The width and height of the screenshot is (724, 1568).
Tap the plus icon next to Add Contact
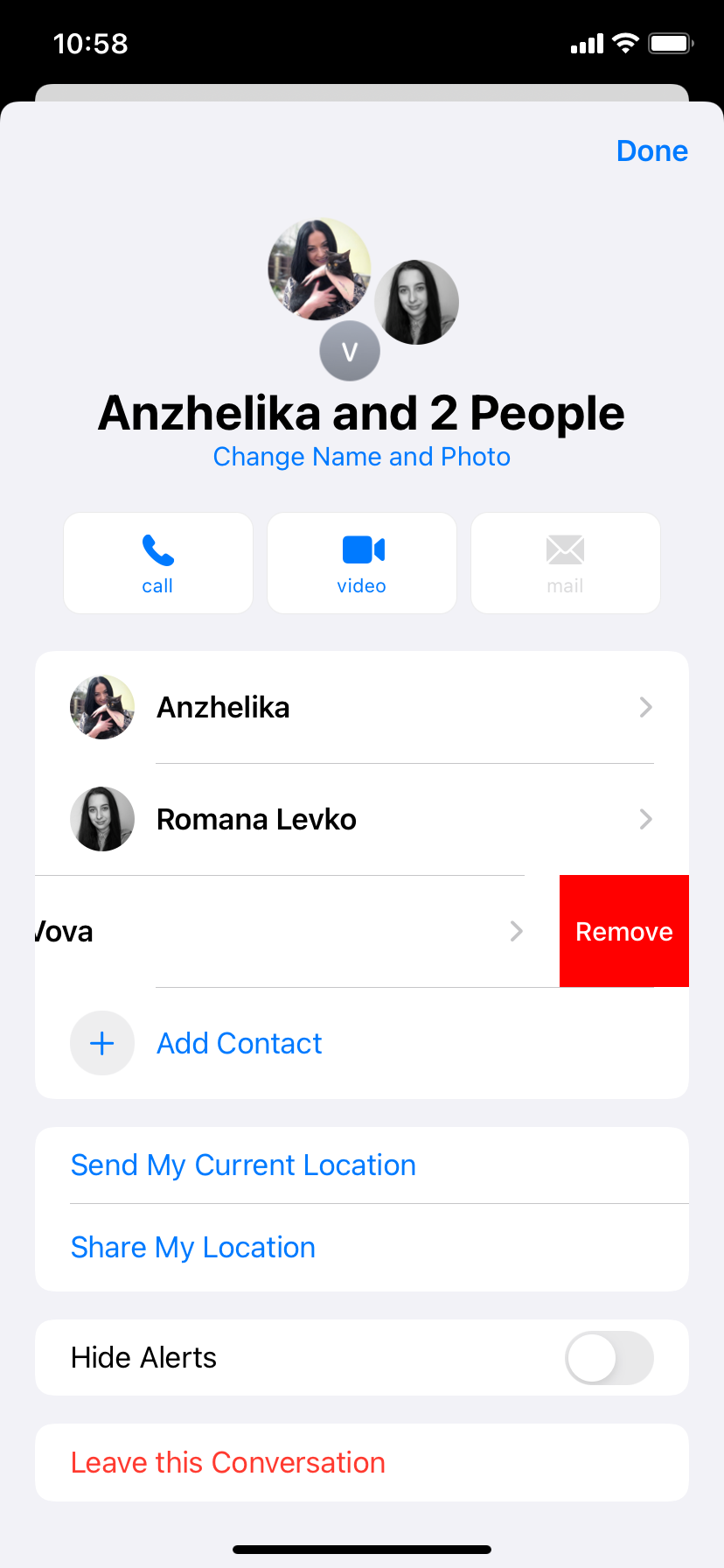point(102,1043)
